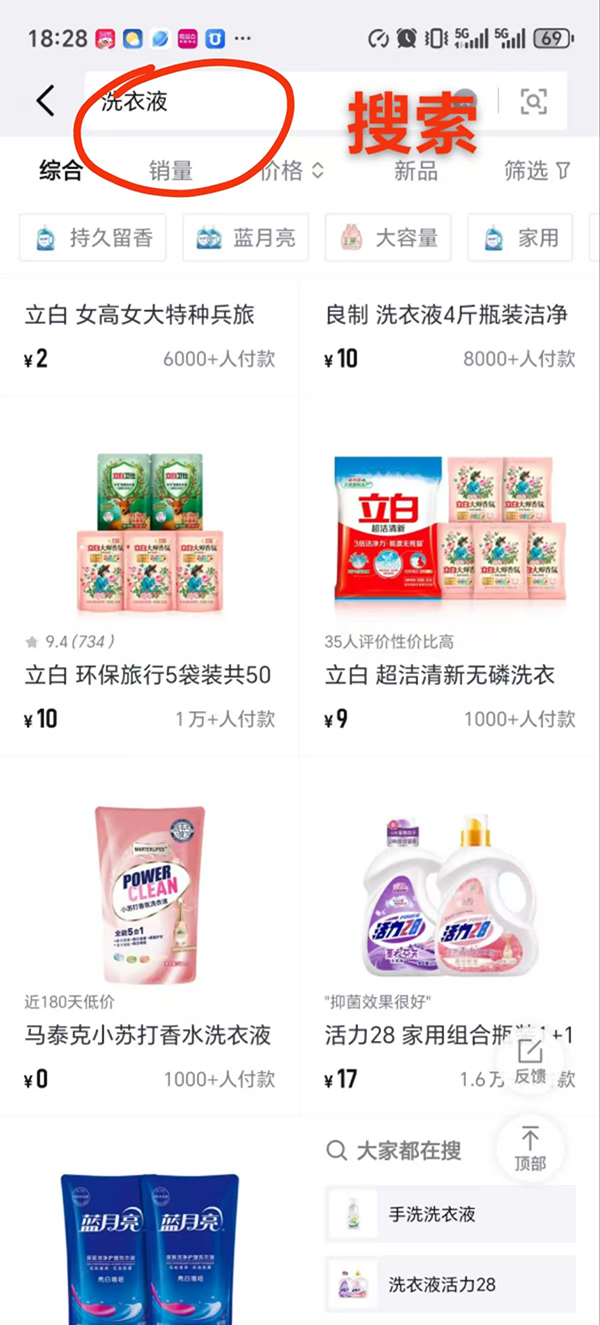Viewport: 600px width, 1325px height.
Task: Search suggestion 手洗洗衣液
Action: (x=450, y=1214)
